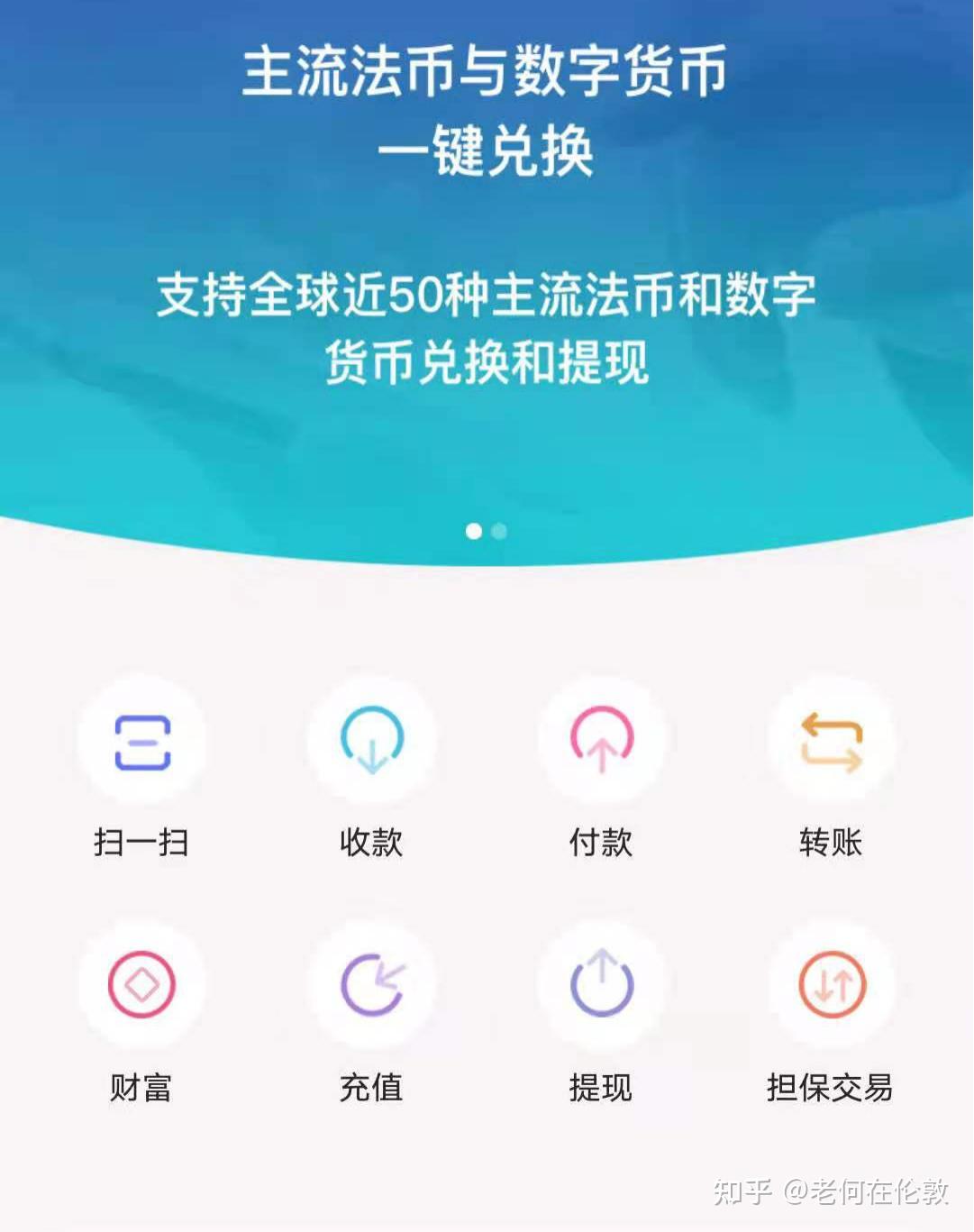Open 财富 wealth section

pyautogui.click(x=141, y=985)
